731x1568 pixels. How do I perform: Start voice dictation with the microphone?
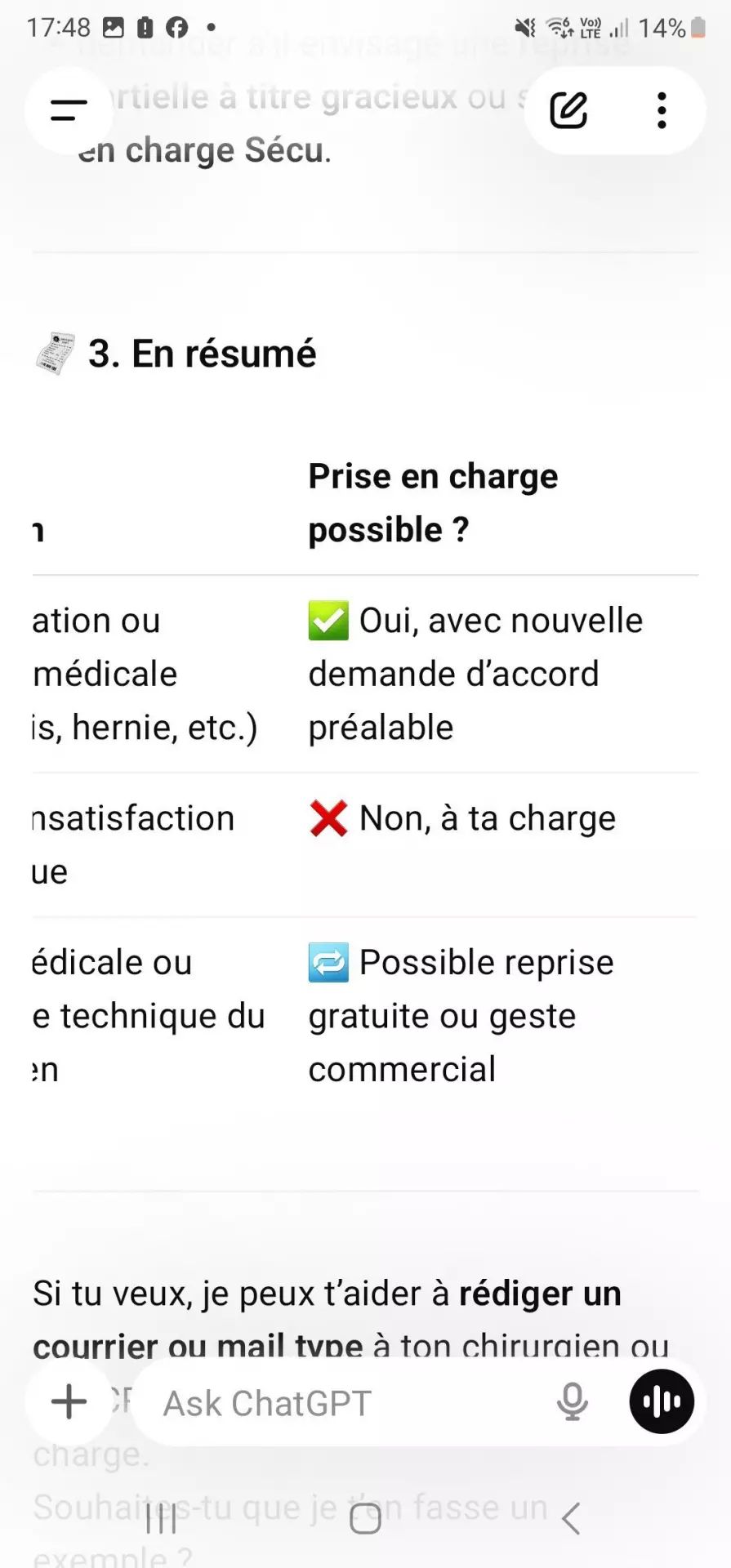pos(572,1401)
